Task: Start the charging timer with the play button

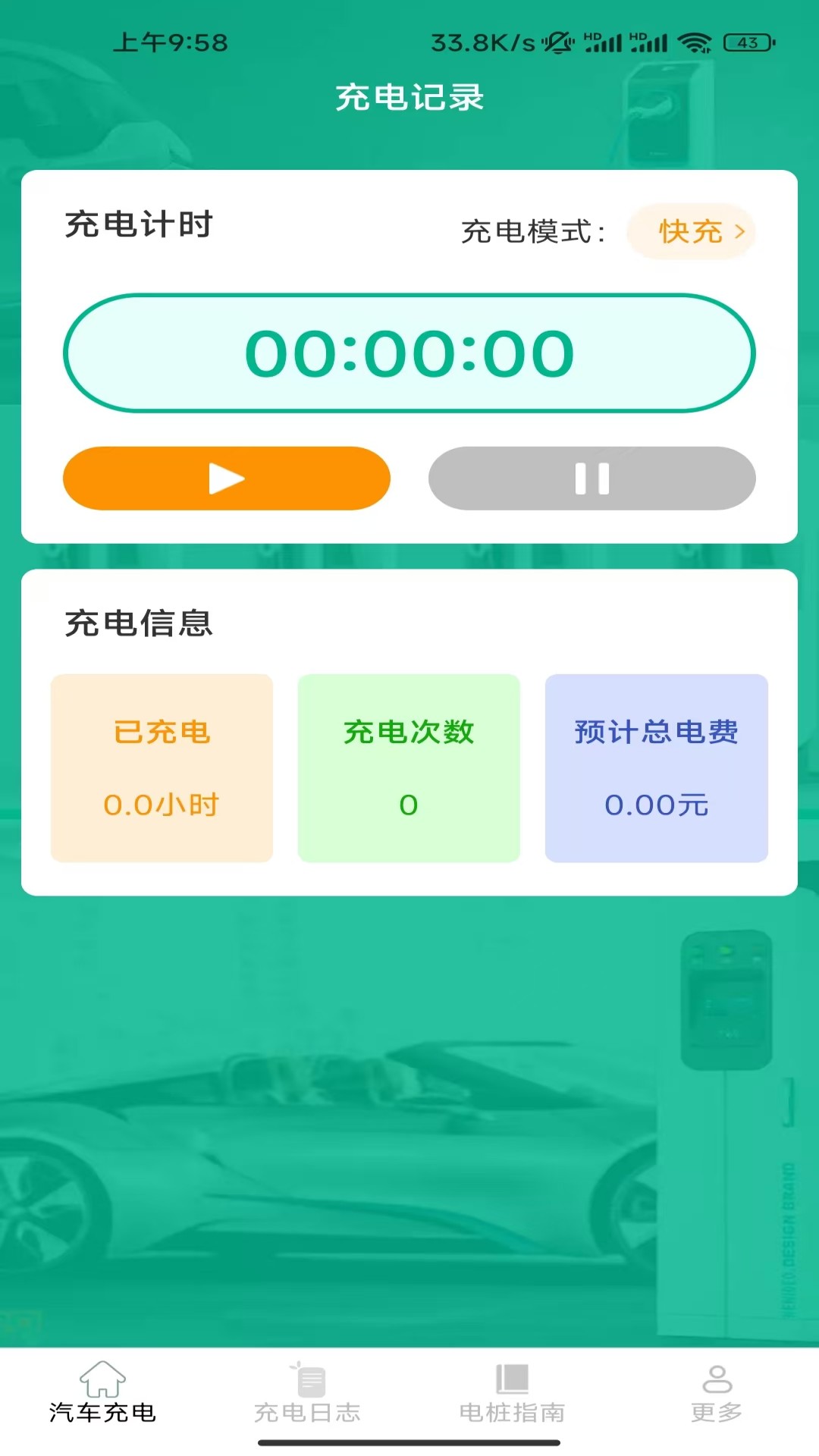Action: click(x=226, y=479)
